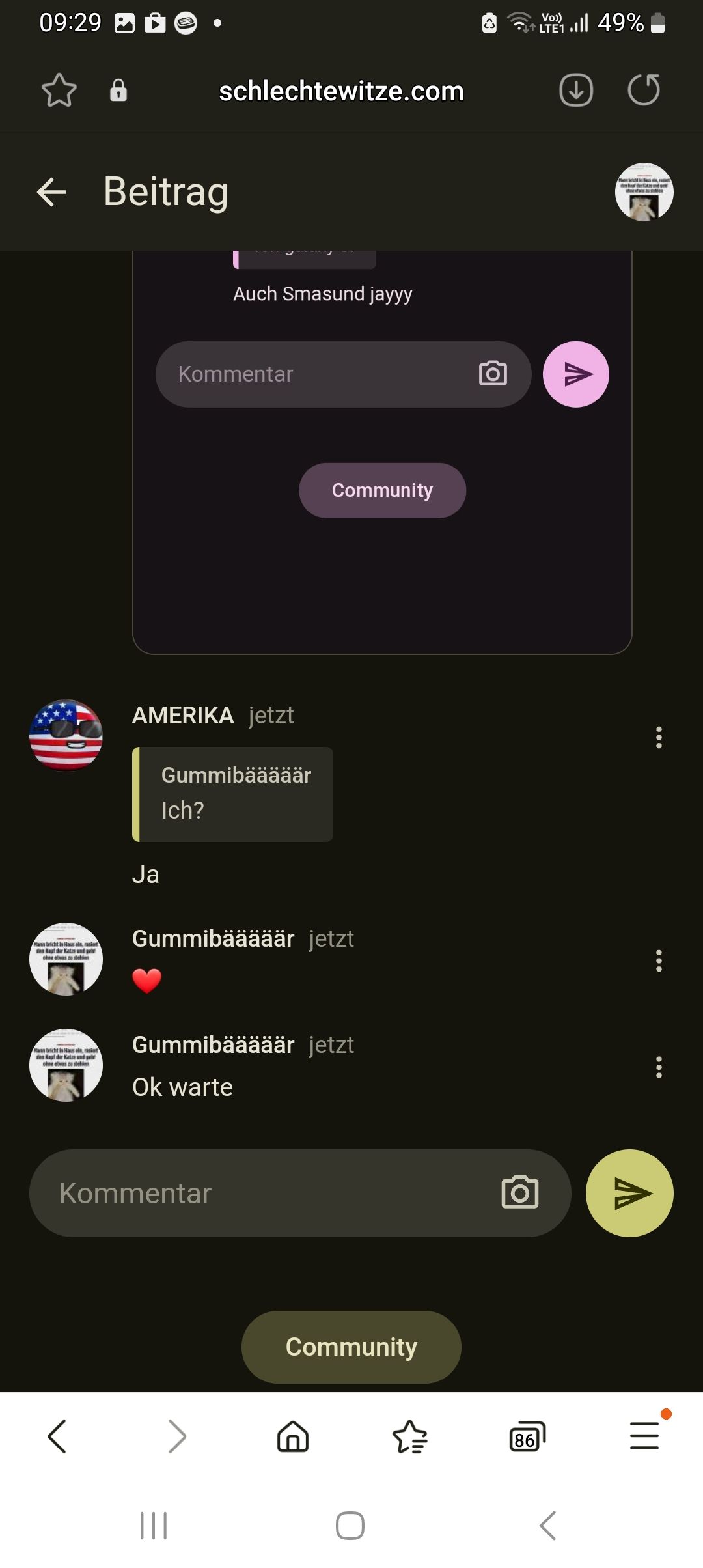Viewport: 703px width, 1568px height.
Task: Open options for AMERIKA's comment
Action: 659,738
